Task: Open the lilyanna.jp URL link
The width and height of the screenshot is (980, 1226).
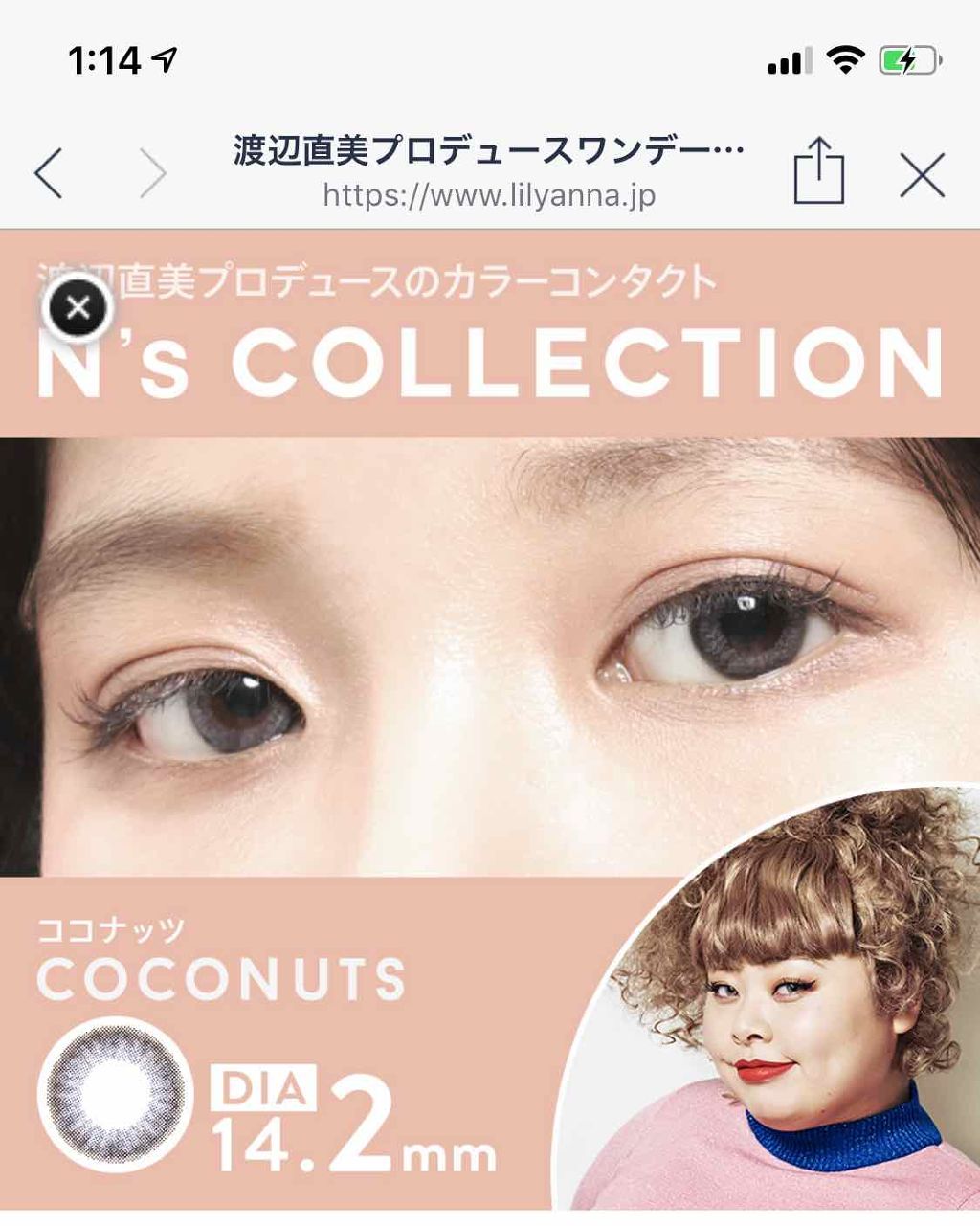Action: pos(488,198)
